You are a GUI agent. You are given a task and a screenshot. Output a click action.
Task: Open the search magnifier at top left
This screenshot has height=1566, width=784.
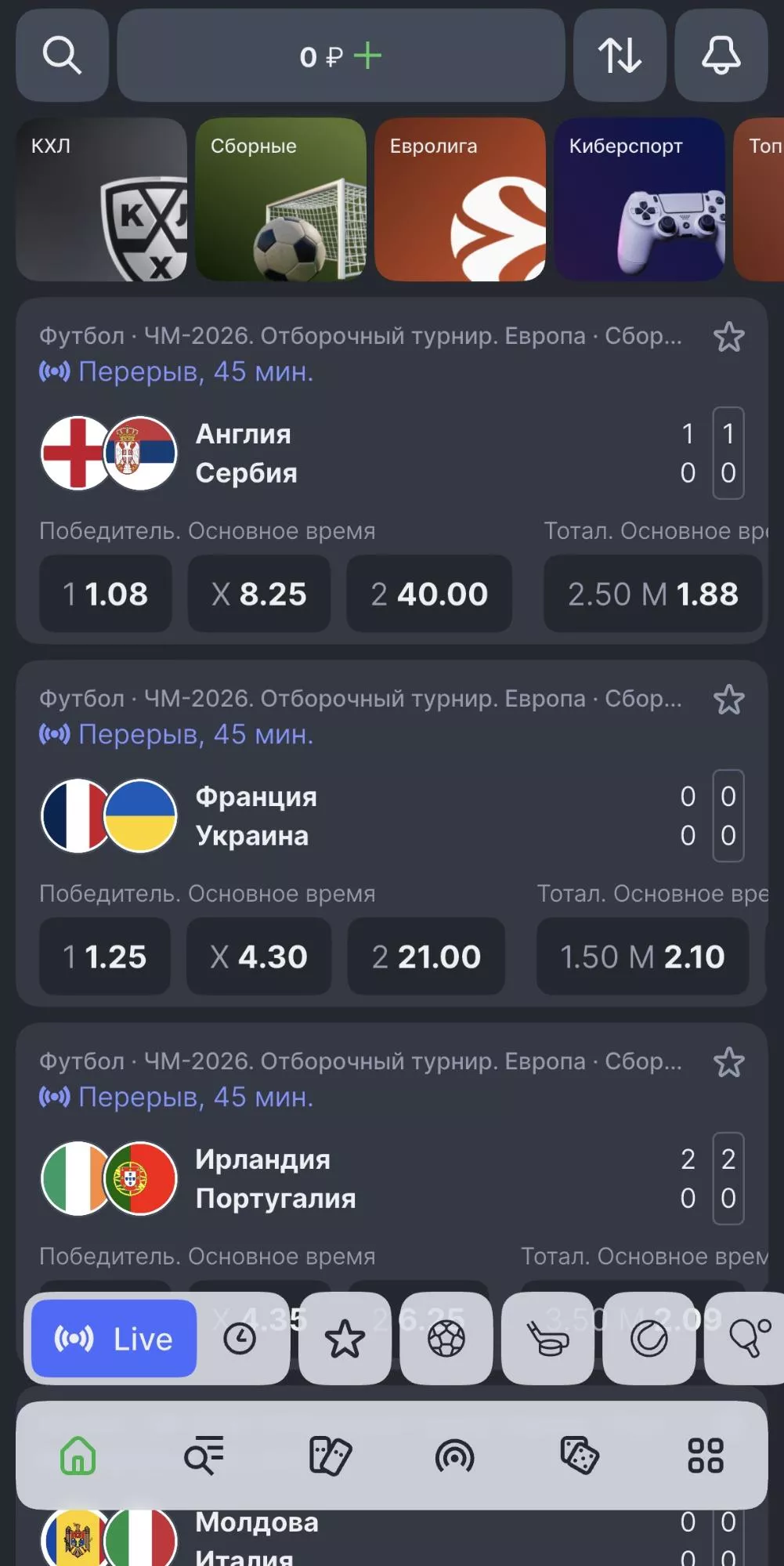coord(63,56)
